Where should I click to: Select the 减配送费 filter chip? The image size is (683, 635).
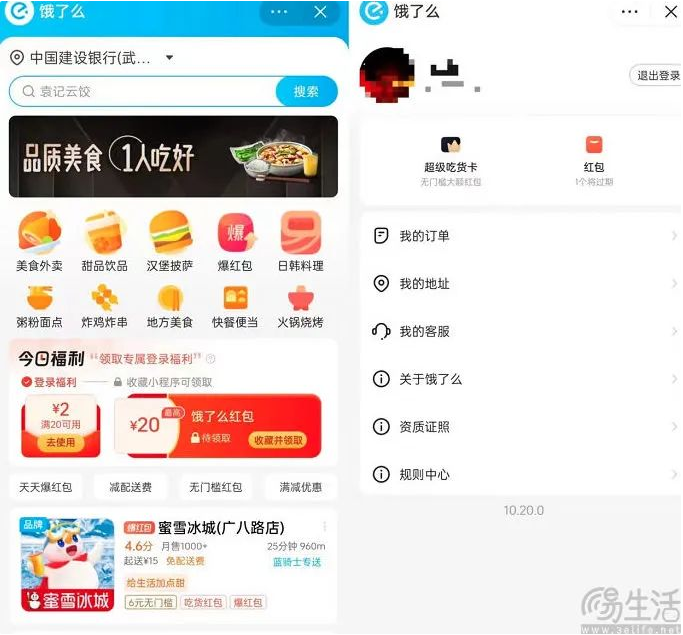[131, 487]
